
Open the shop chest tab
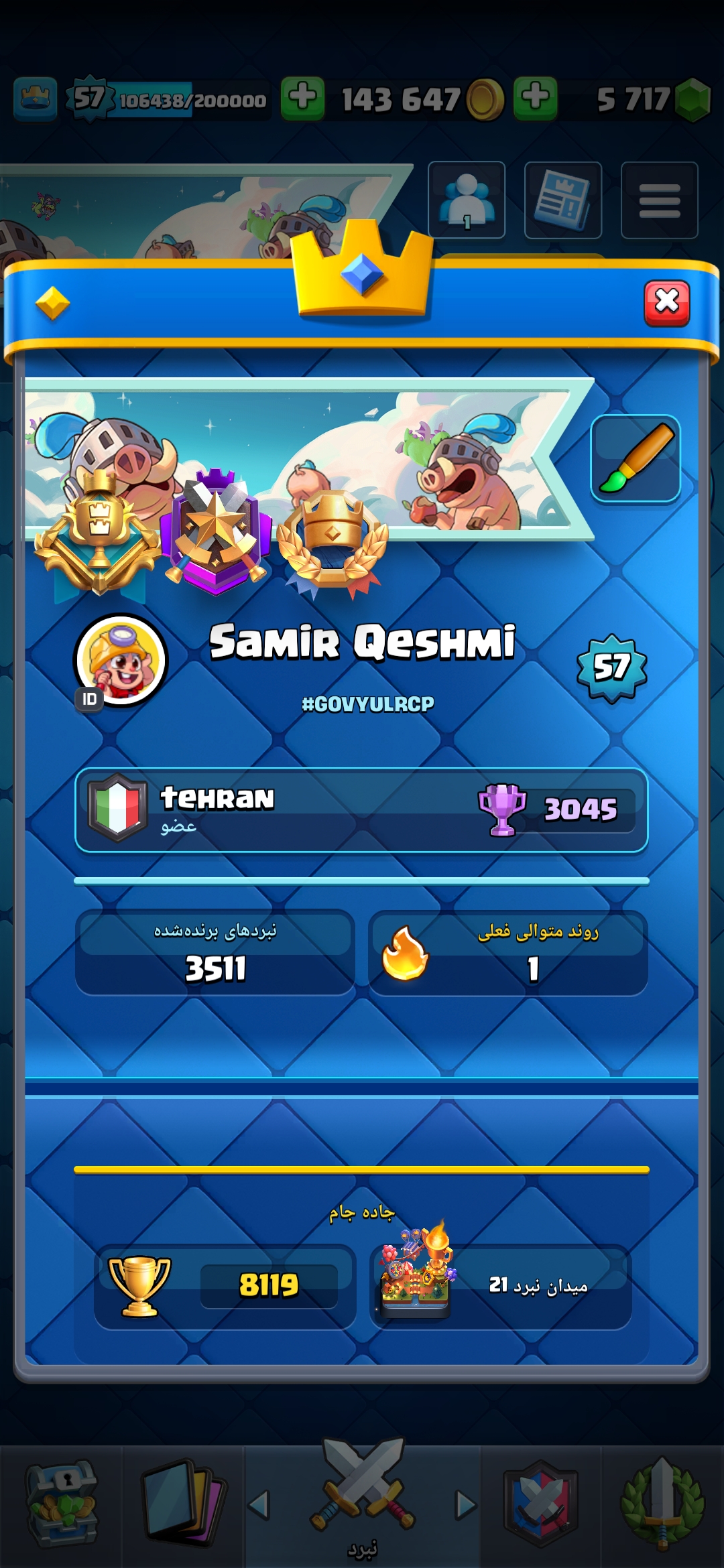(62, 1504)
